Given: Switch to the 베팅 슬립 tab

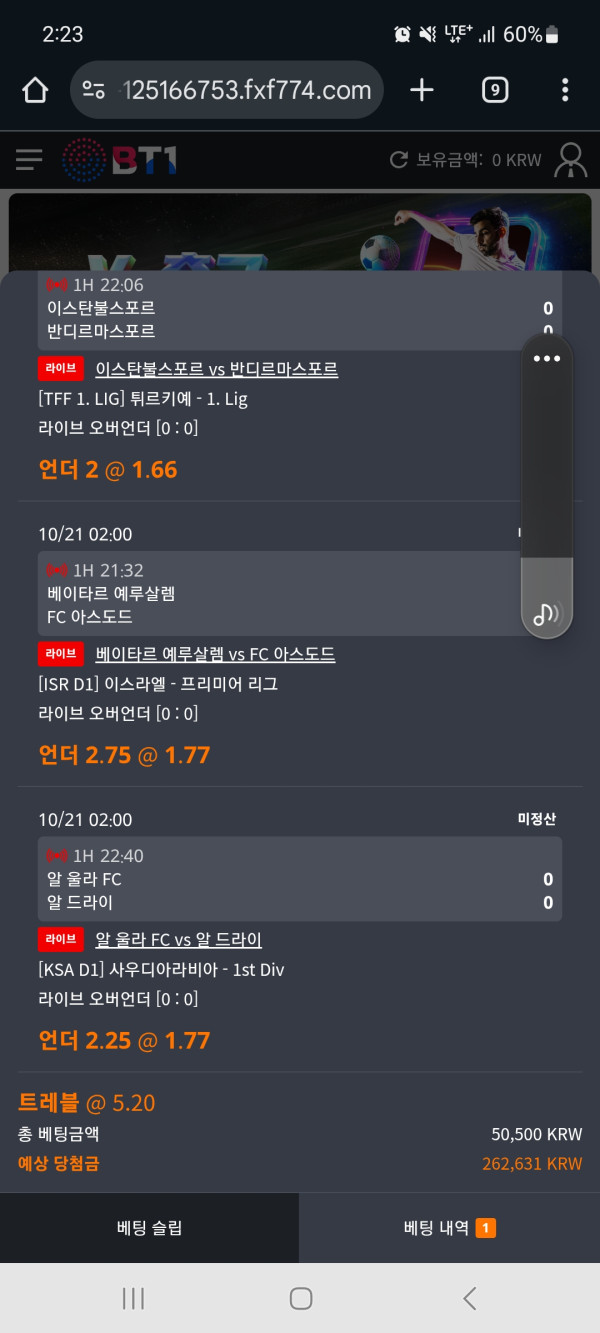Looking at the screenshot, I should coord(149,1228).
